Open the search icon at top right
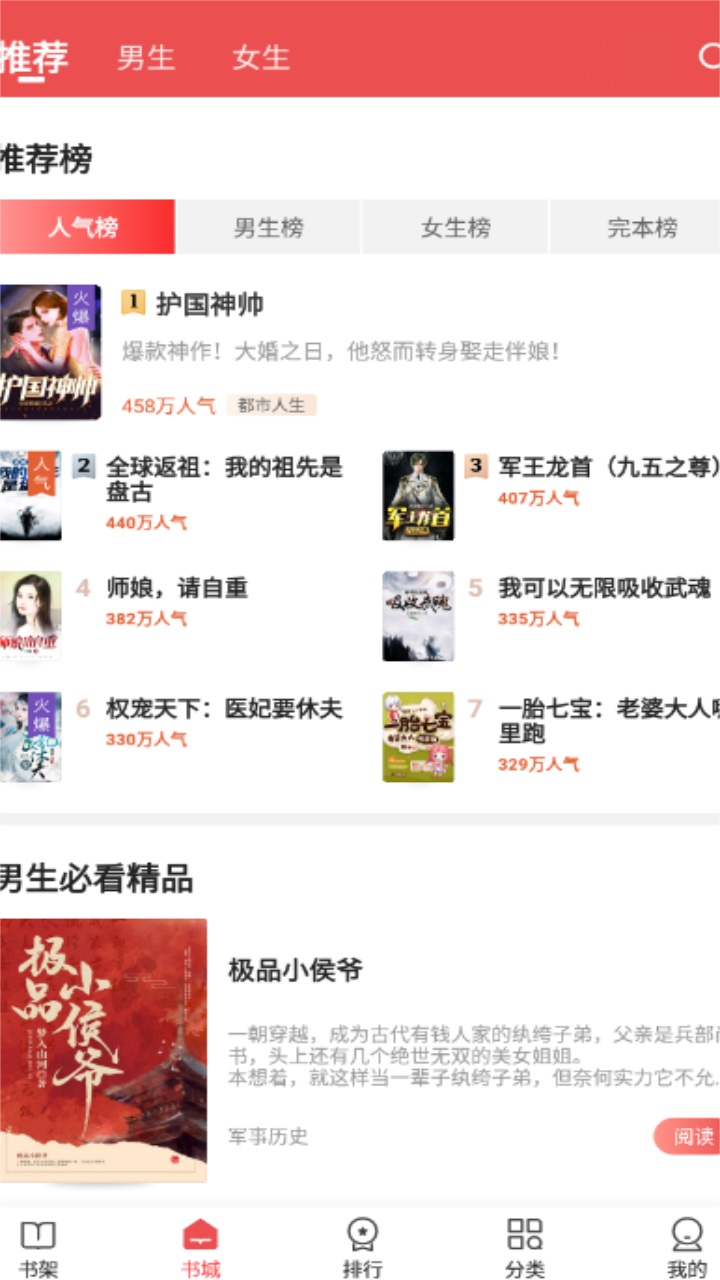 pos(712,58)
